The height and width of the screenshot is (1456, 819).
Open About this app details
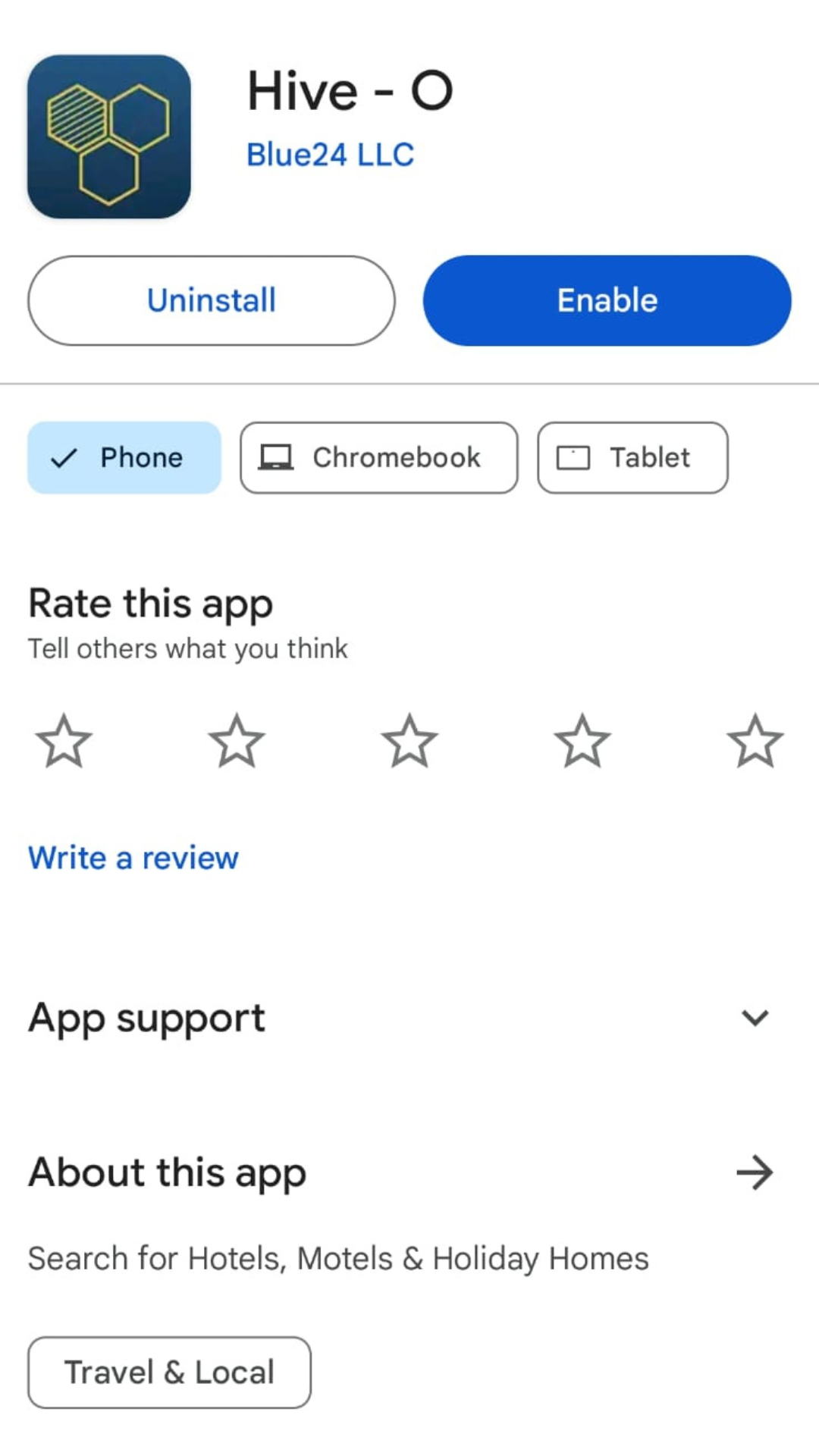[x=755, y=1172]
